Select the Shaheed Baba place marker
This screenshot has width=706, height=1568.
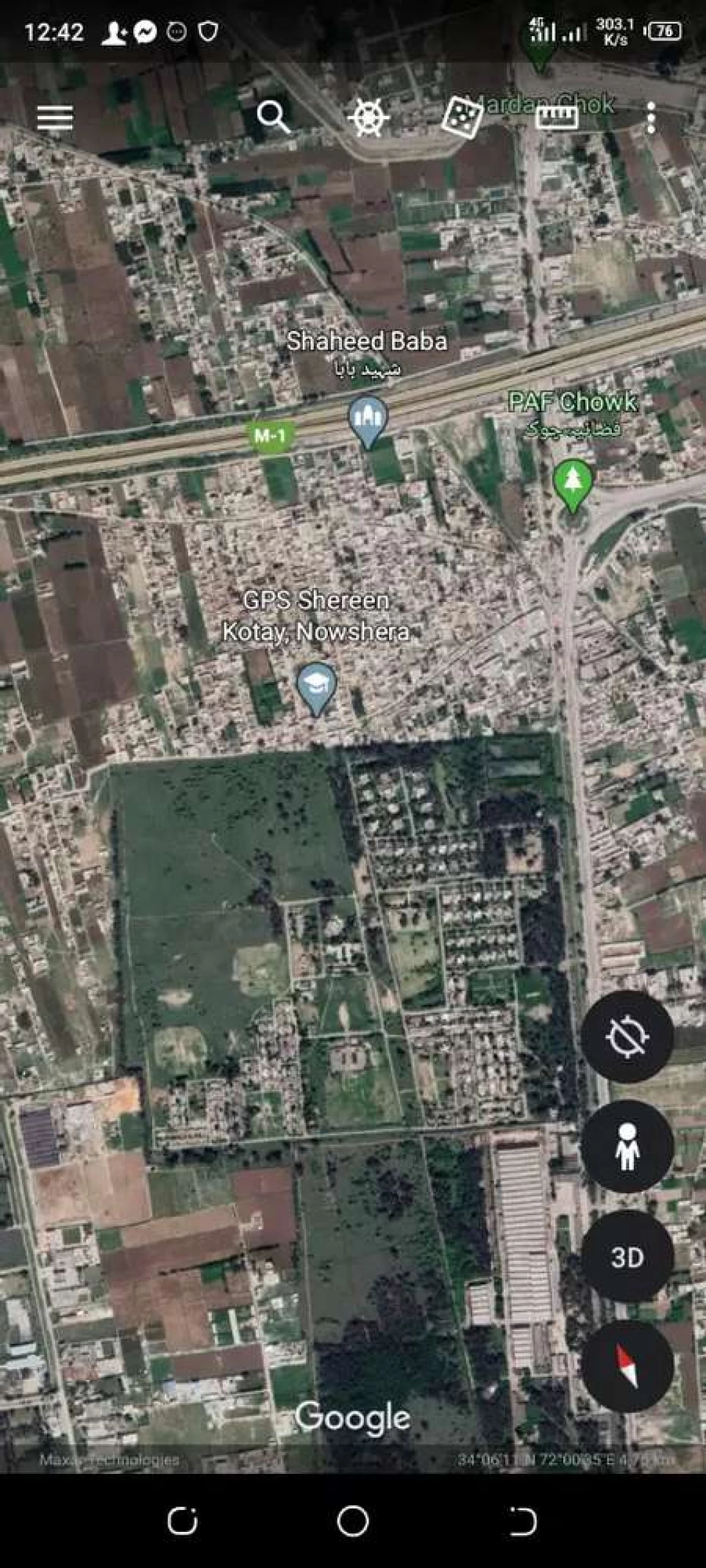(367, 420)
